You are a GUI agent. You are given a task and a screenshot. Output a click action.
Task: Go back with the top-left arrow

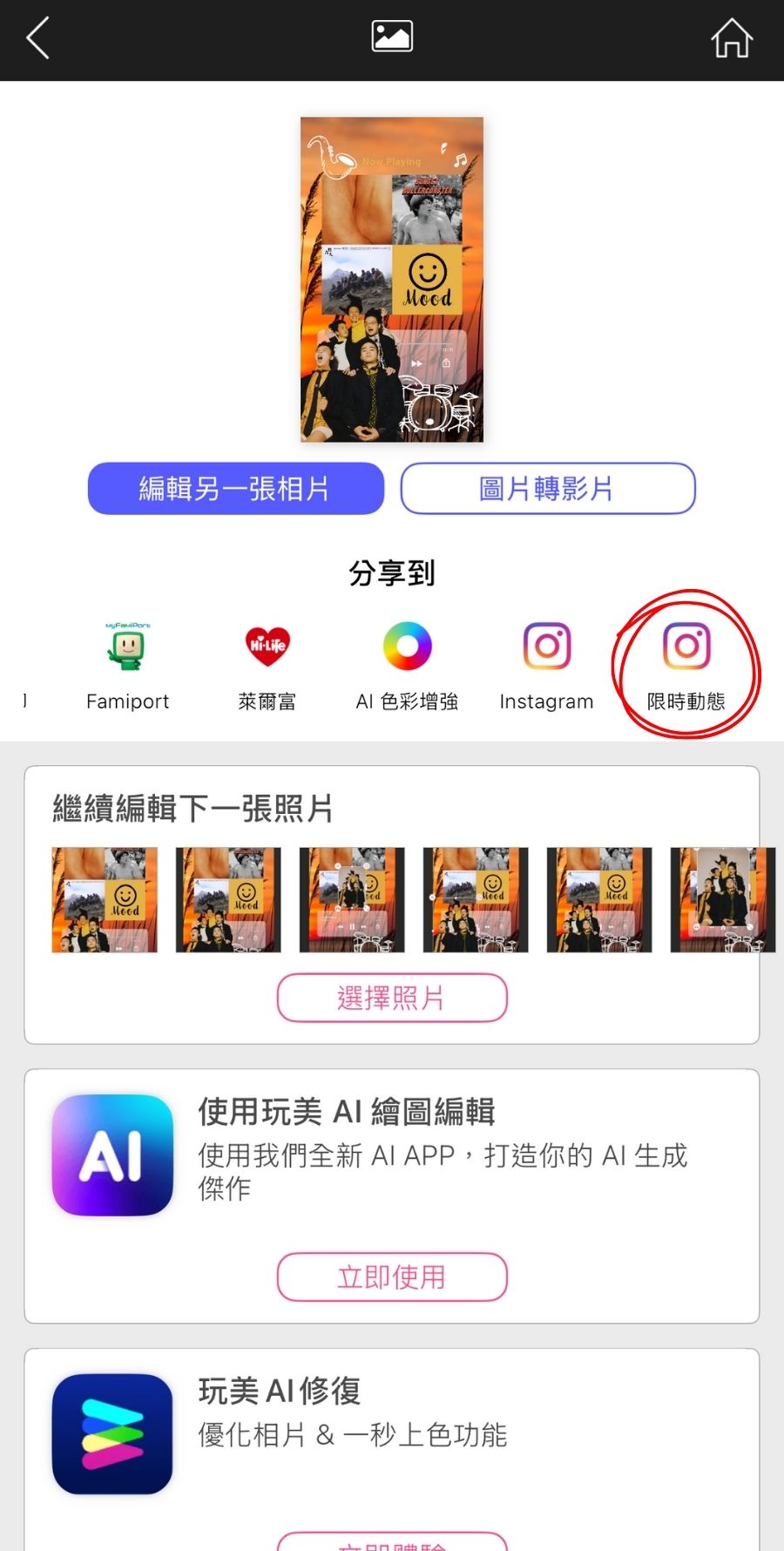[x=39, y=39]
